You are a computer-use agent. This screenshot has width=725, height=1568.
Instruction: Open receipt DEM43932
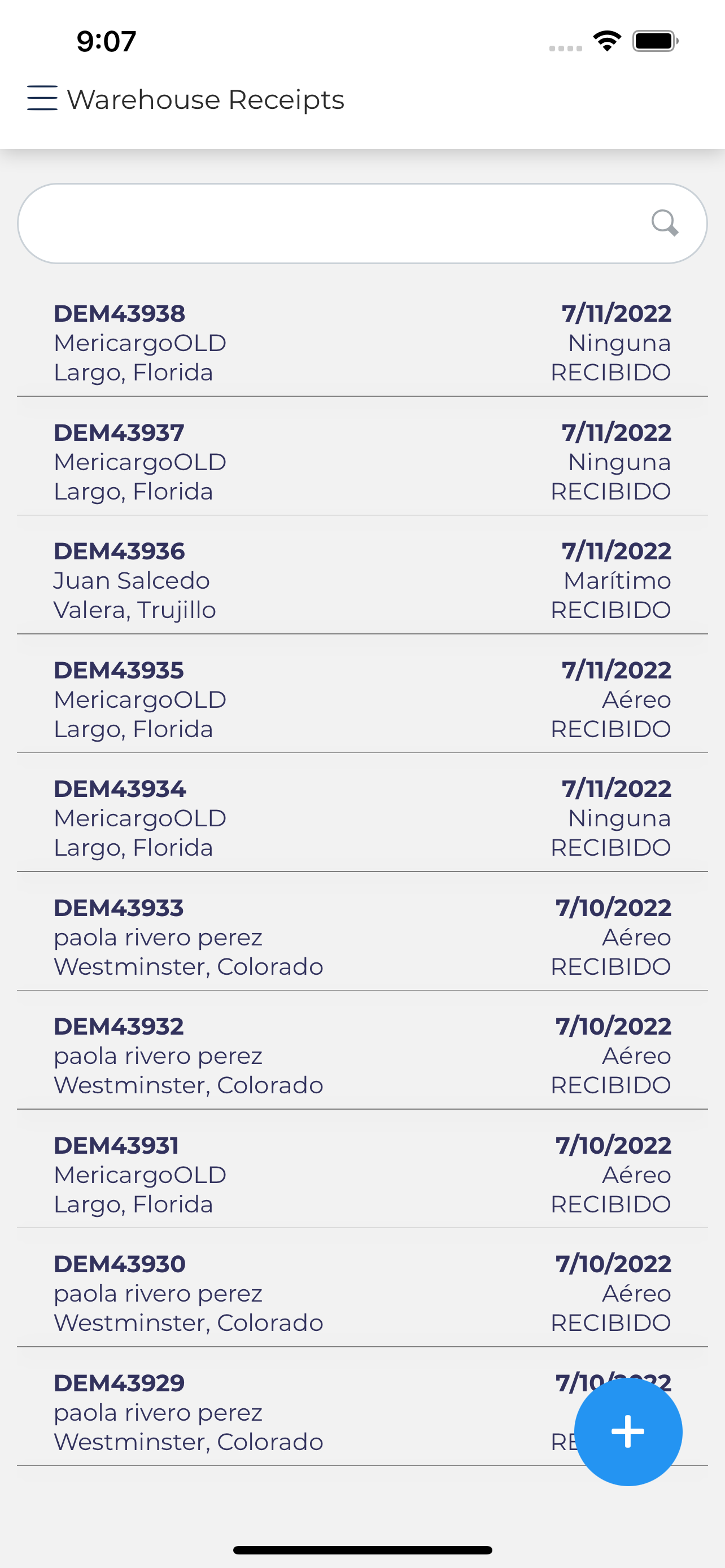(362, 1055)
